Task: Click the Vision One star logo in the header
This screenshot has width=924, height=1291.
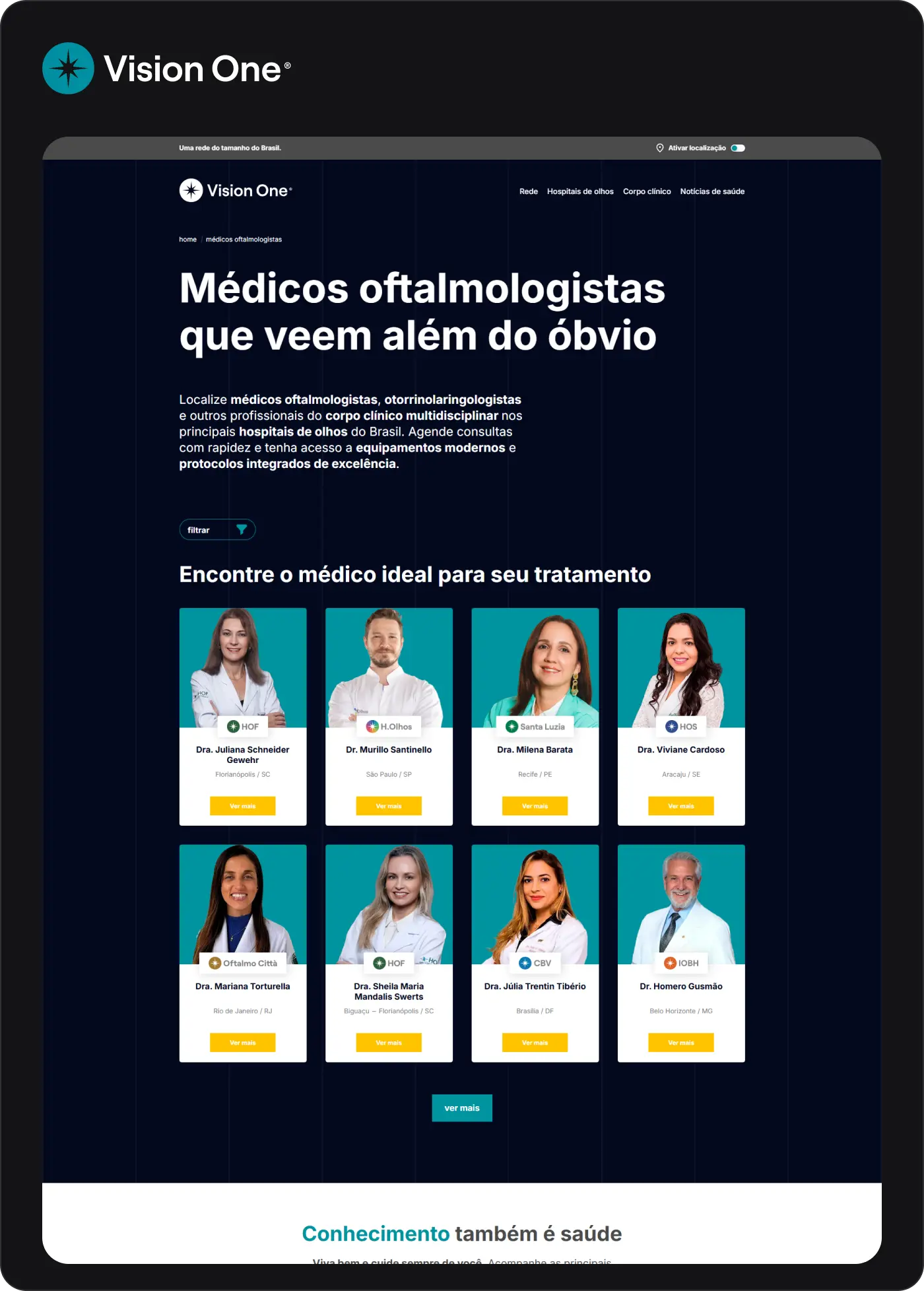Action: click(x=191, y=190)
